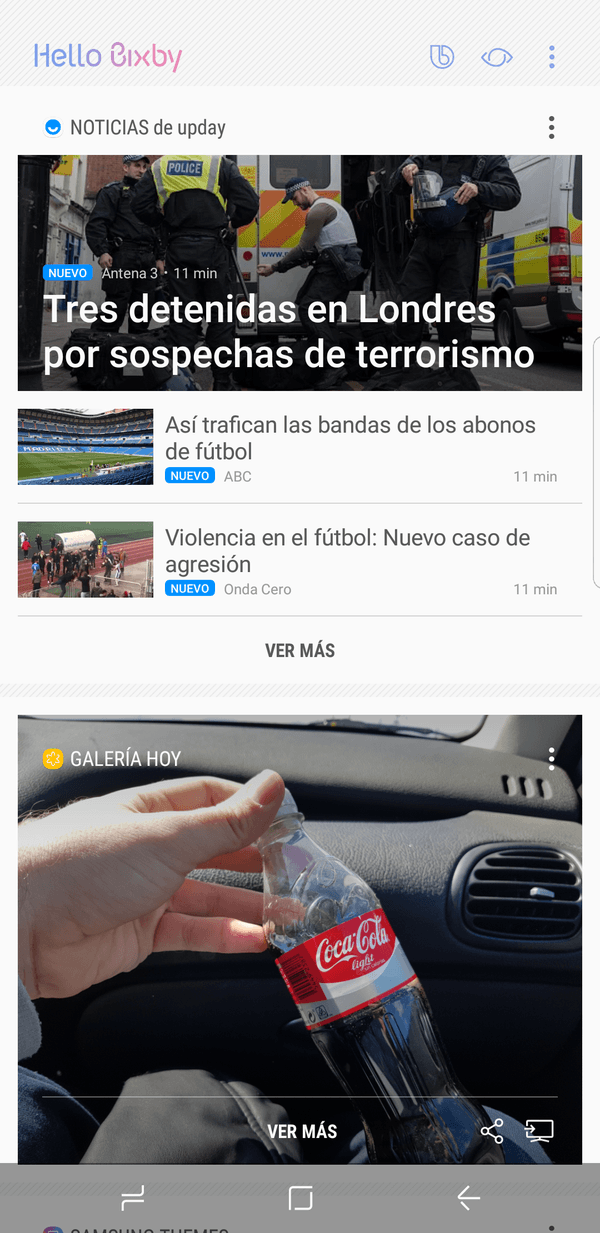Cast the gallery photo to another screen
This screenshot has width=600, height=1233.
pos(539,1131)
